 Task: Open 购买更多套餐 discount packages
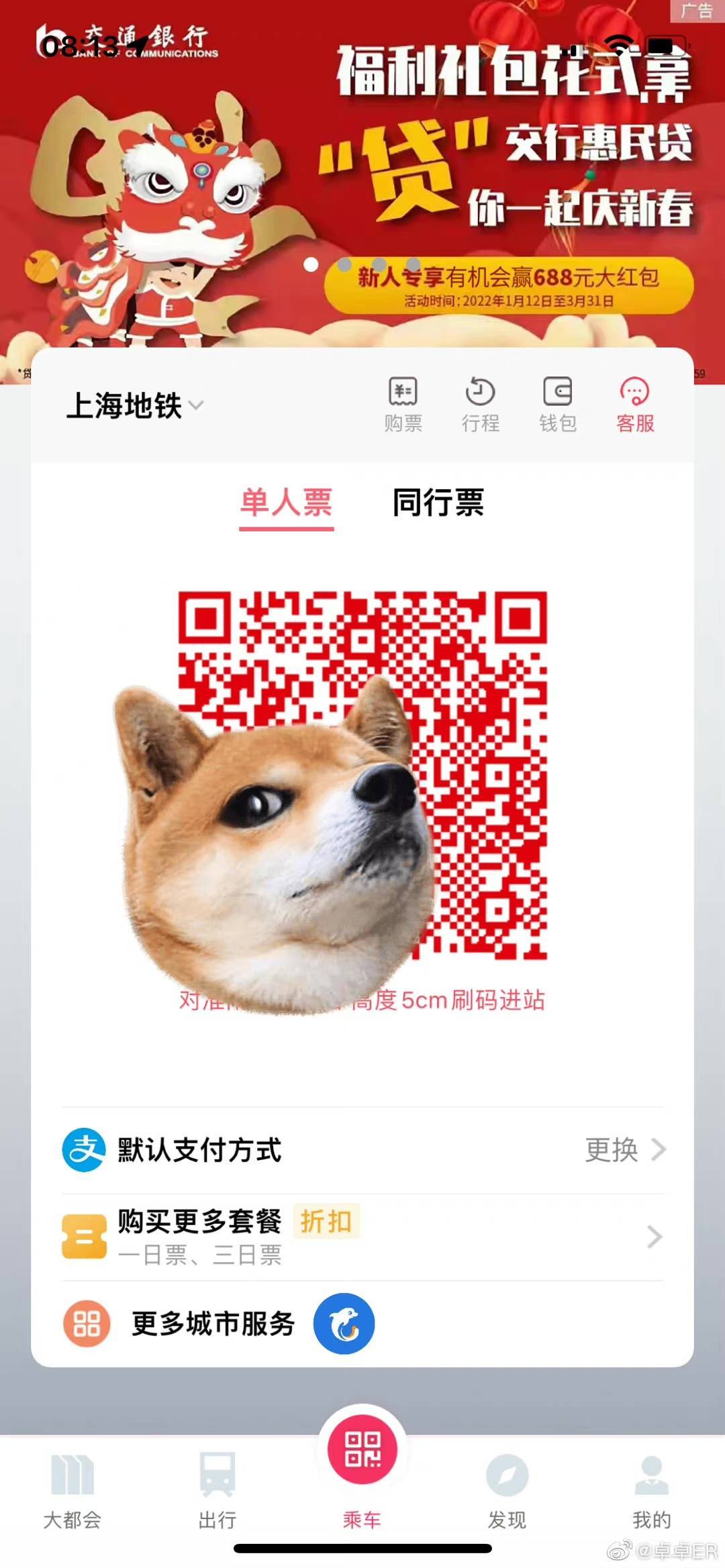point(362,1237)
